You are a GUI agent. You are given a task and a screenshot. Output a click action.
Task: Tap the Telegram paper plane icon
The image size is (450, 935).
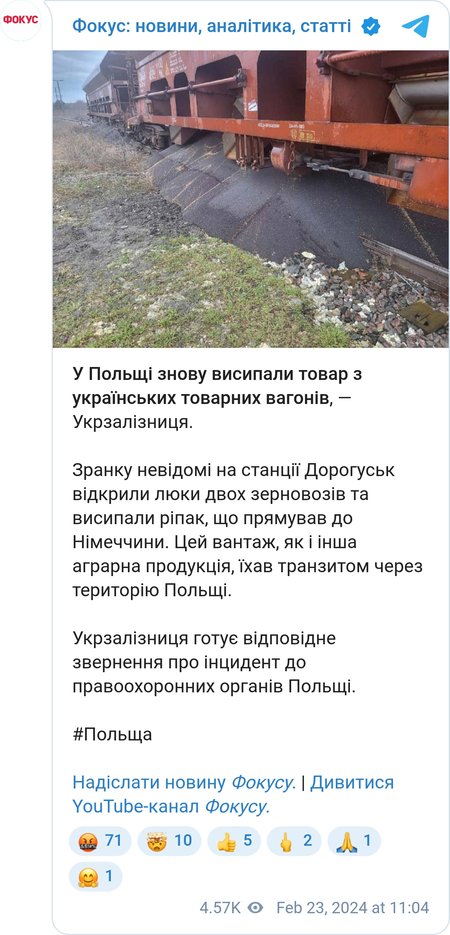tap(415, 26)
